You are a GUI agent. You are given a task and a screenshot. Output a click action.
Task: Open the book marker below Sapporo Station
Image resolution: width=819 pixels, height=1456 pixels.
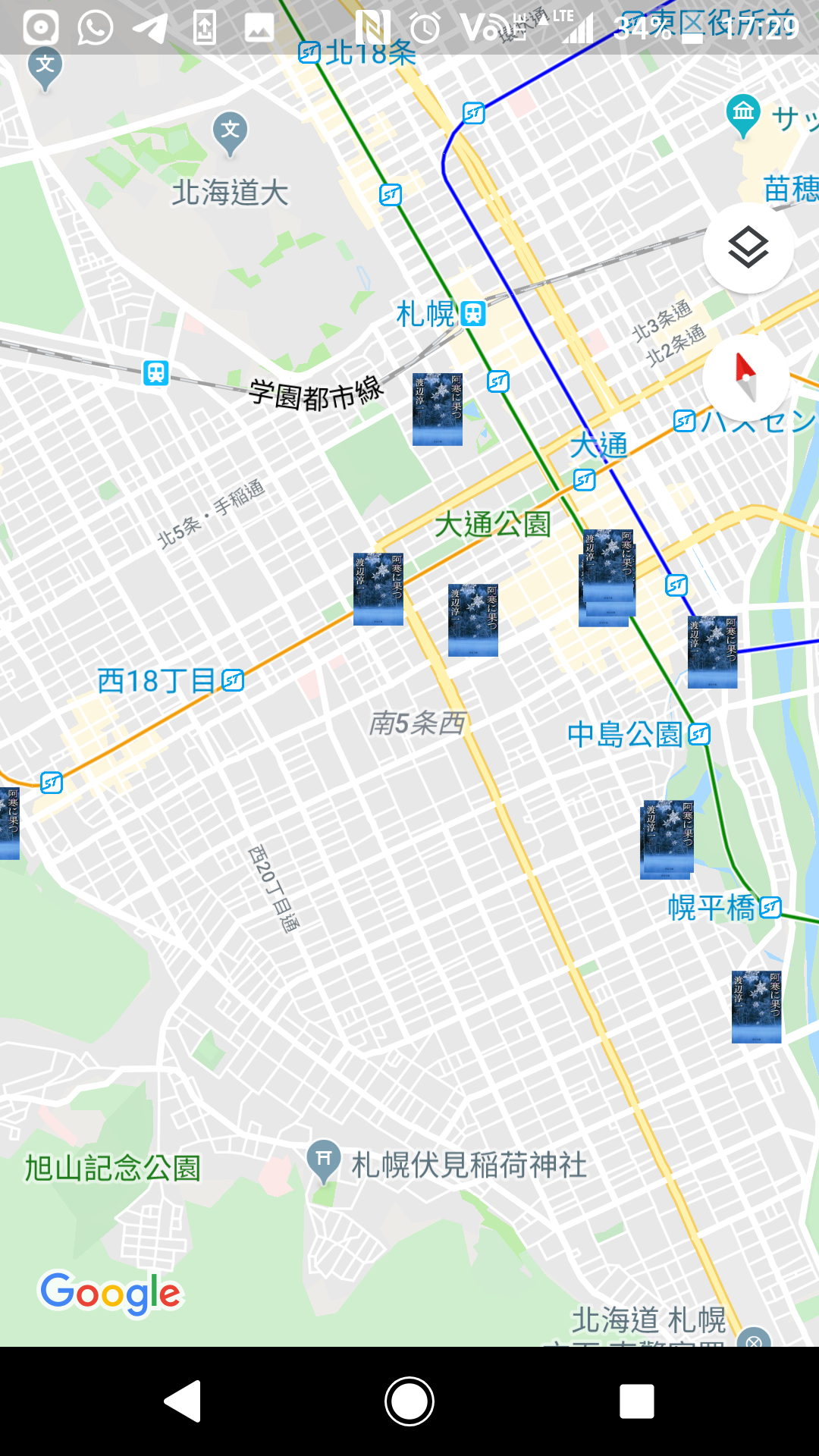pyautogui.click(x=438, y=409)
